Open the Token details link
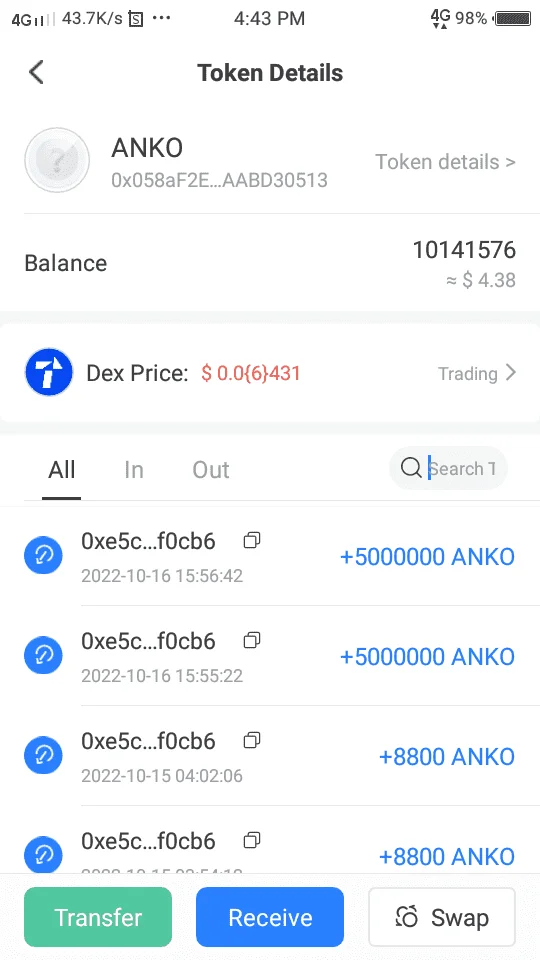540x960 pixels. click(x=445, y=162)
